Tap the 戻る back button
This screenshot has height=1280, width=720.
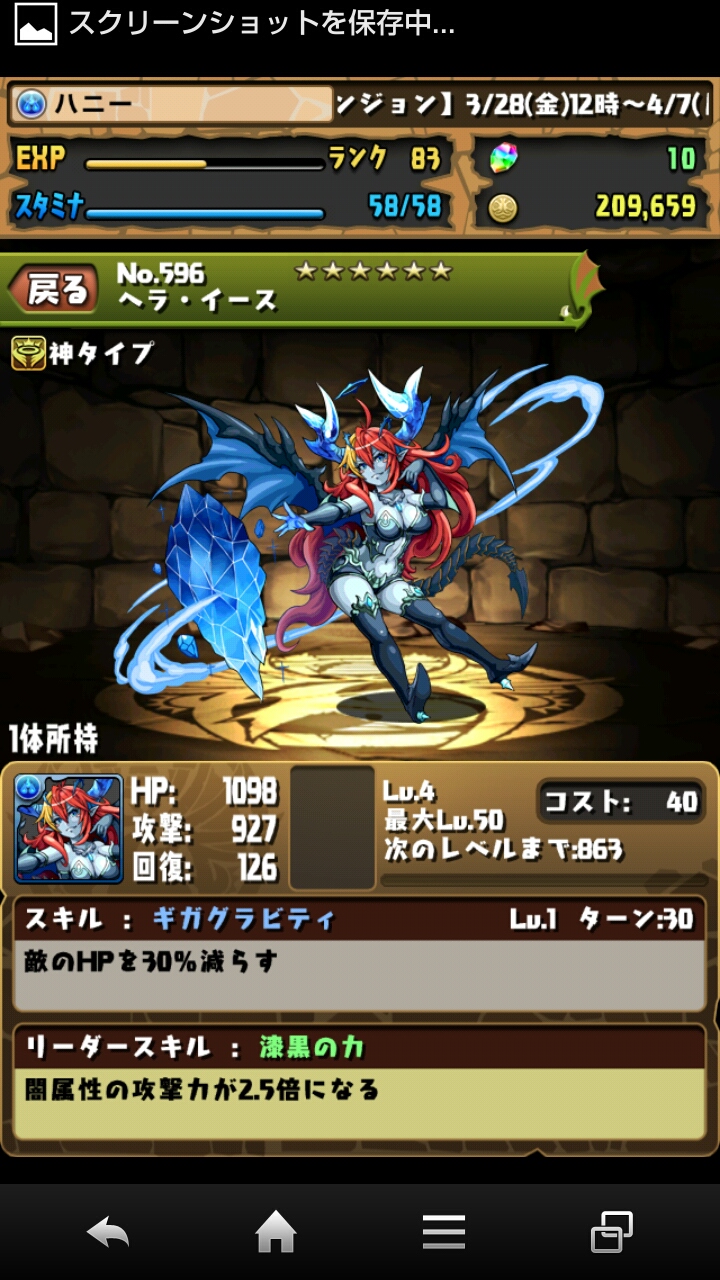[55, 290]
